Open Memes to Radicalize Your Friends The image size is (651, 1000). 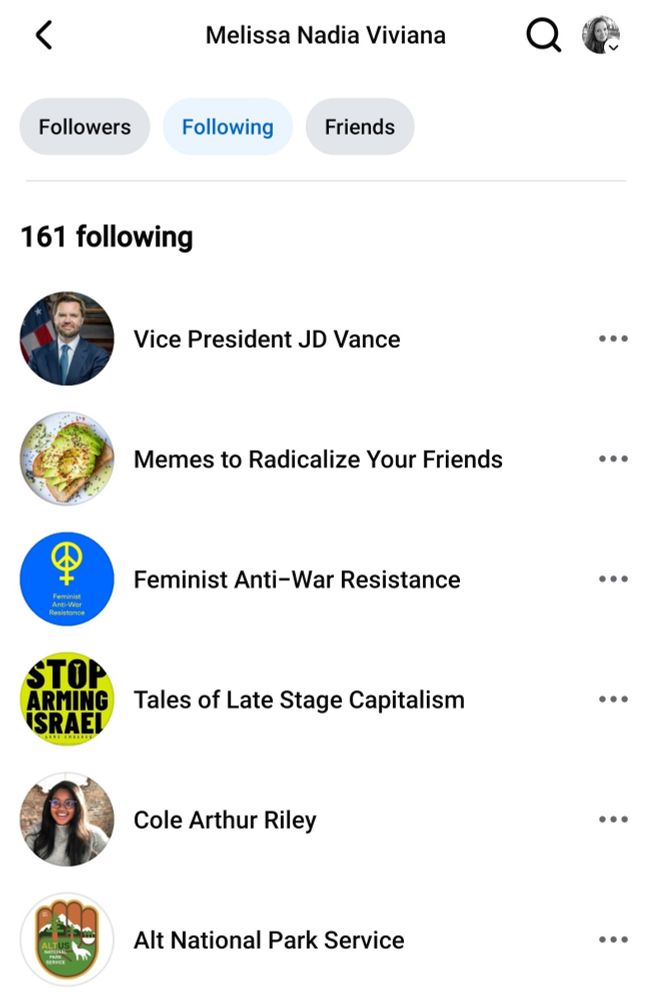318,460
